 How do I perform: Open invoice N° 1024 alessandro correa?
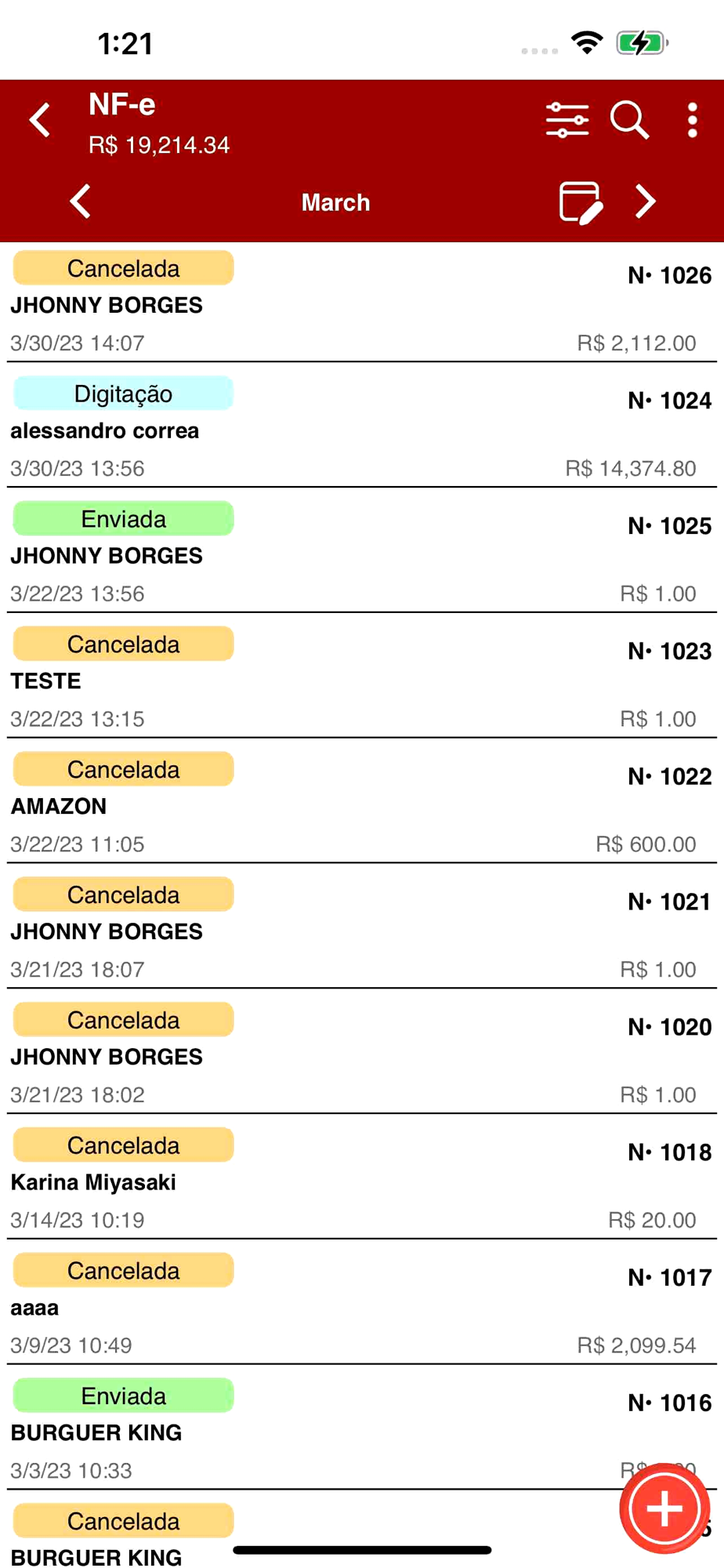(360, 430)
